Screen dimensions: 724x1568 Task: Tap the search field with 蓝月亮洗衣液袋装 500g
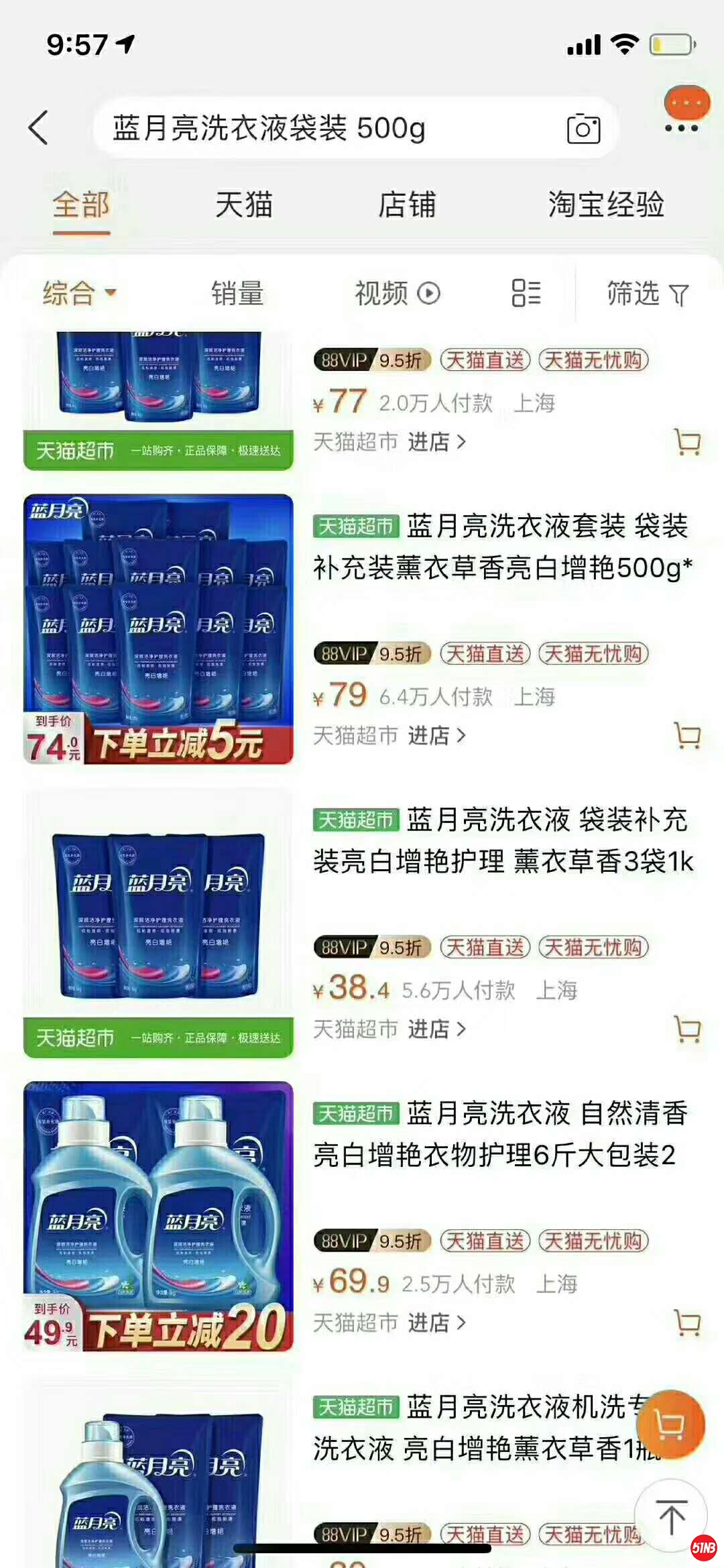pyautogui.click(x=322, y=128)
